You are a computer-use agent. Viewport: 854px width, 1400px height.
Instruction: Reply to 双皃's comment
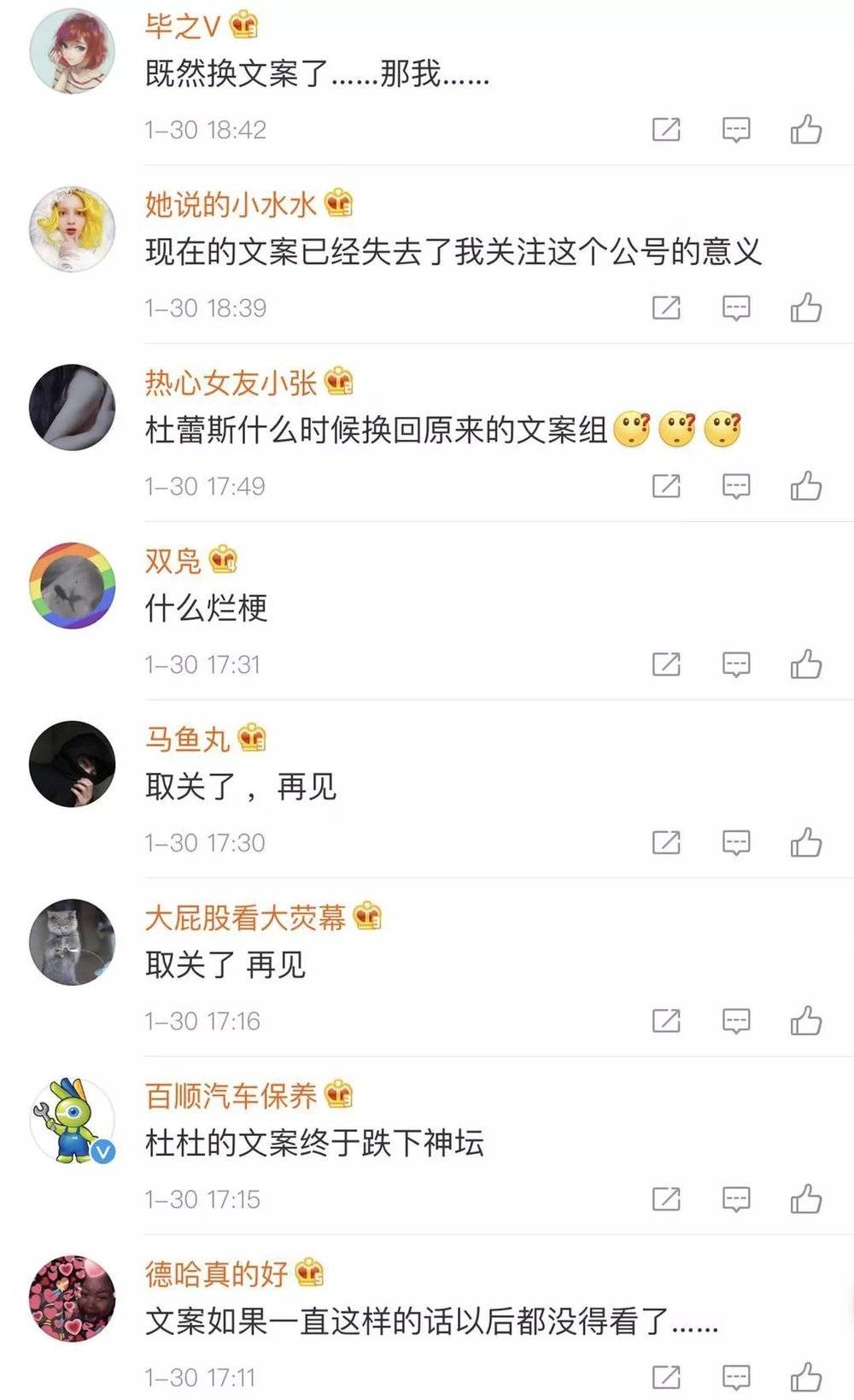735,665
